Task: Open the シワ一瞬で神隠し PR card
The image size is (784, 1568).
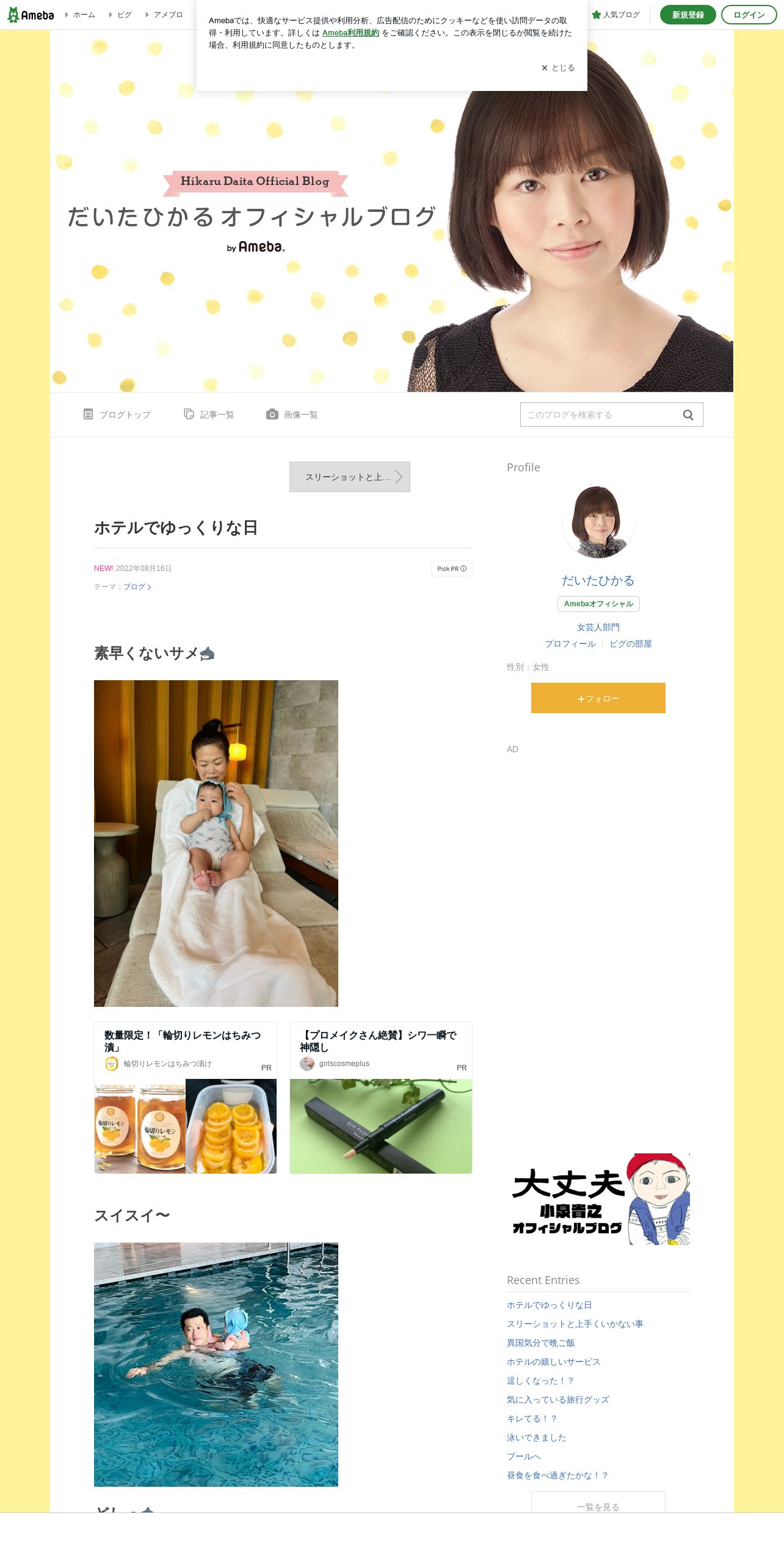Action: (x=380, y=1097)
